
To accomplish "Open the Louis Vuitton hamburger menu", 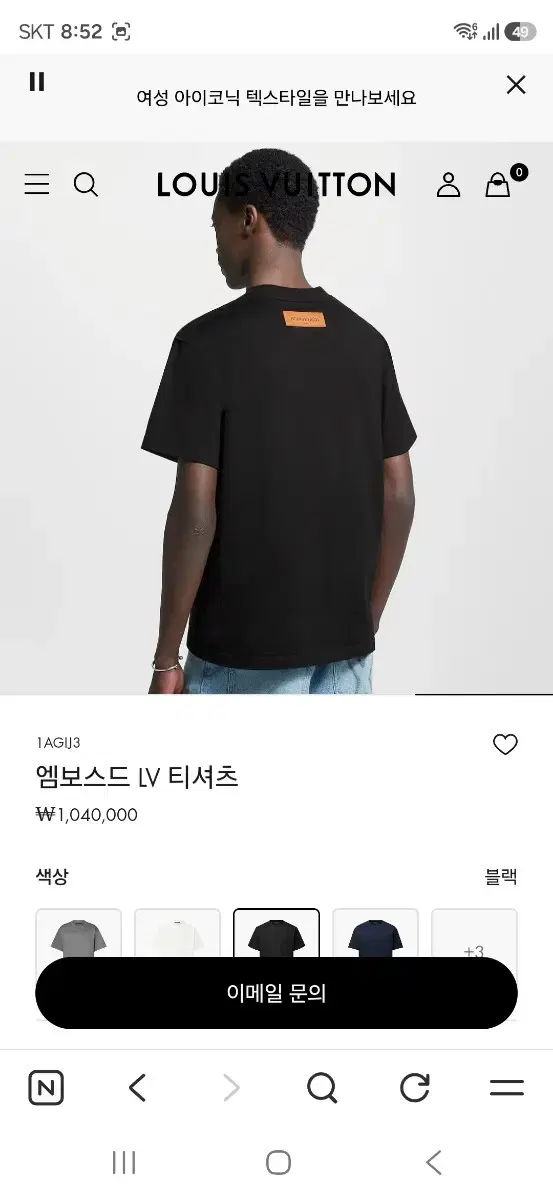I will click(37, 184).
